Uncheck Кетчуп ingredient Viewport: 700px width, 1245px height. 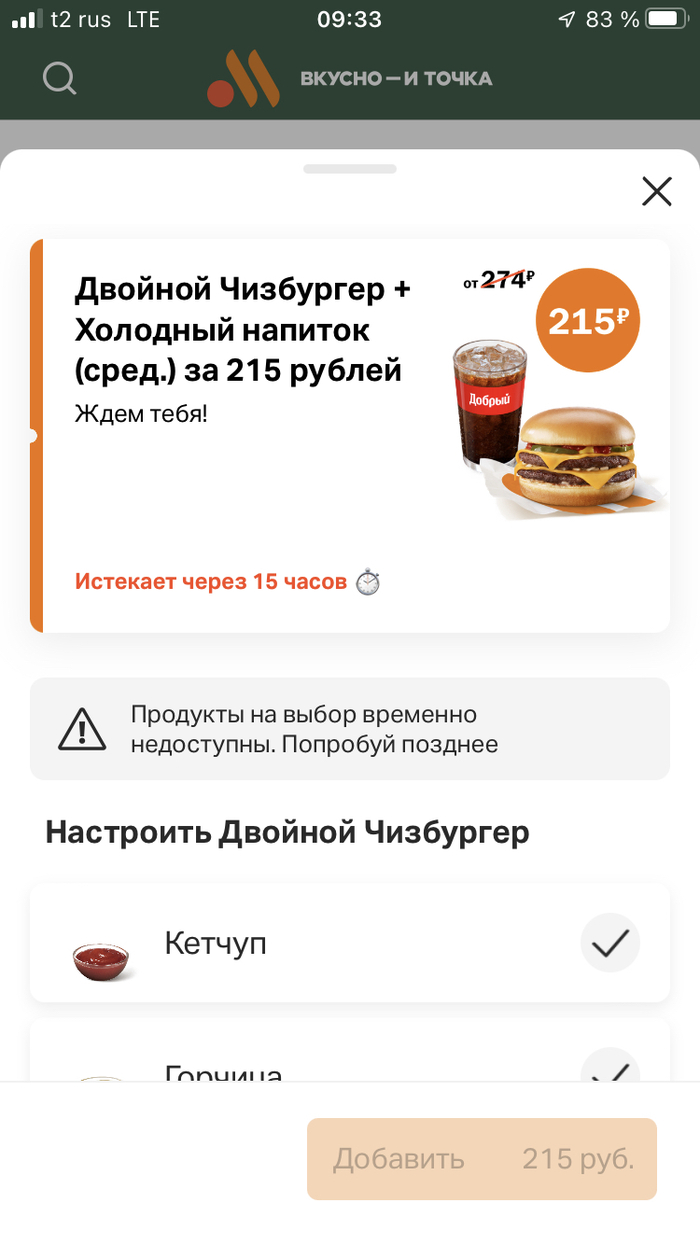click(x=609, y=943)
